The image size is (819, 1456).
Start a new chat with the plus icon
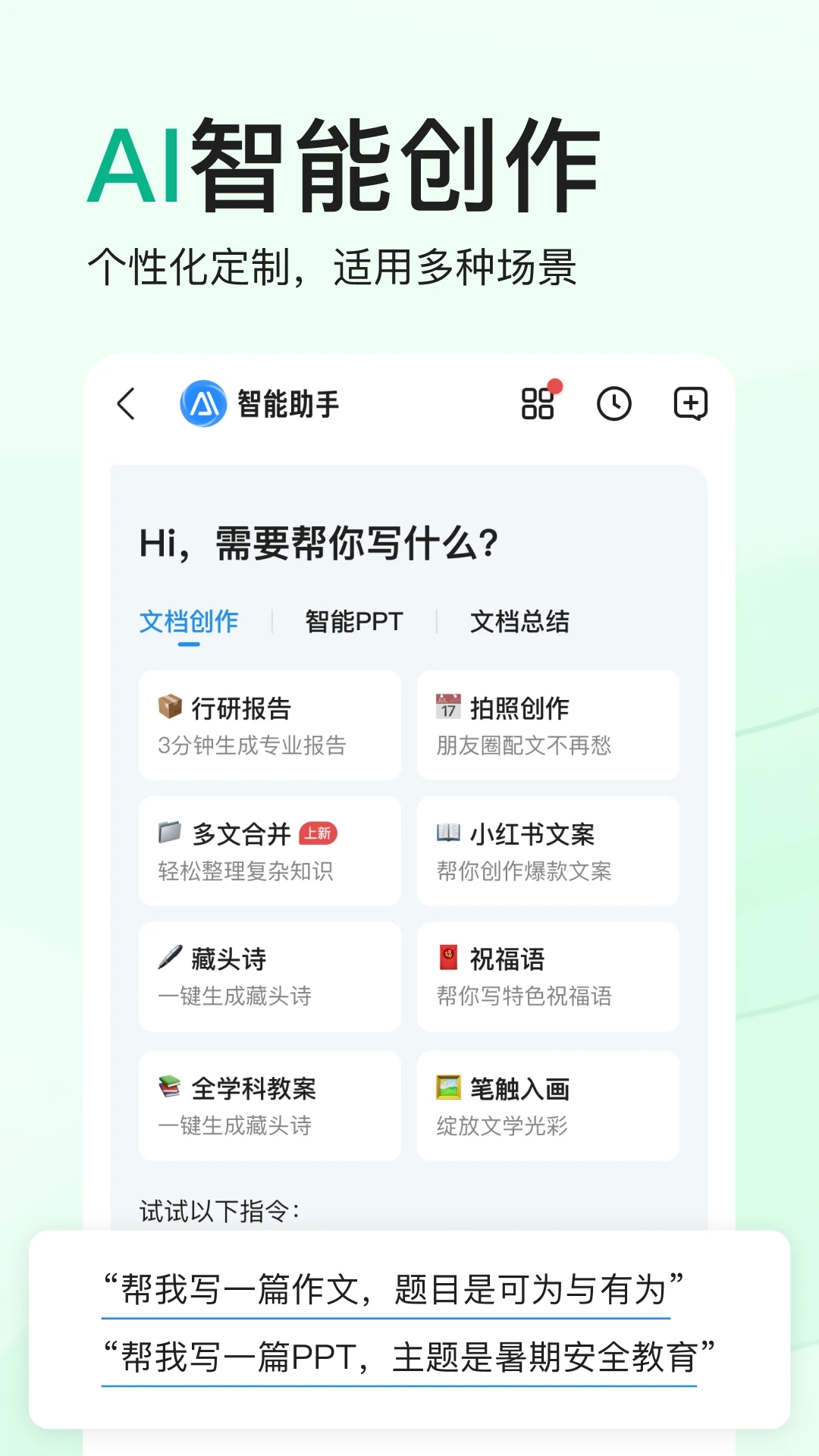click(691, 404)
